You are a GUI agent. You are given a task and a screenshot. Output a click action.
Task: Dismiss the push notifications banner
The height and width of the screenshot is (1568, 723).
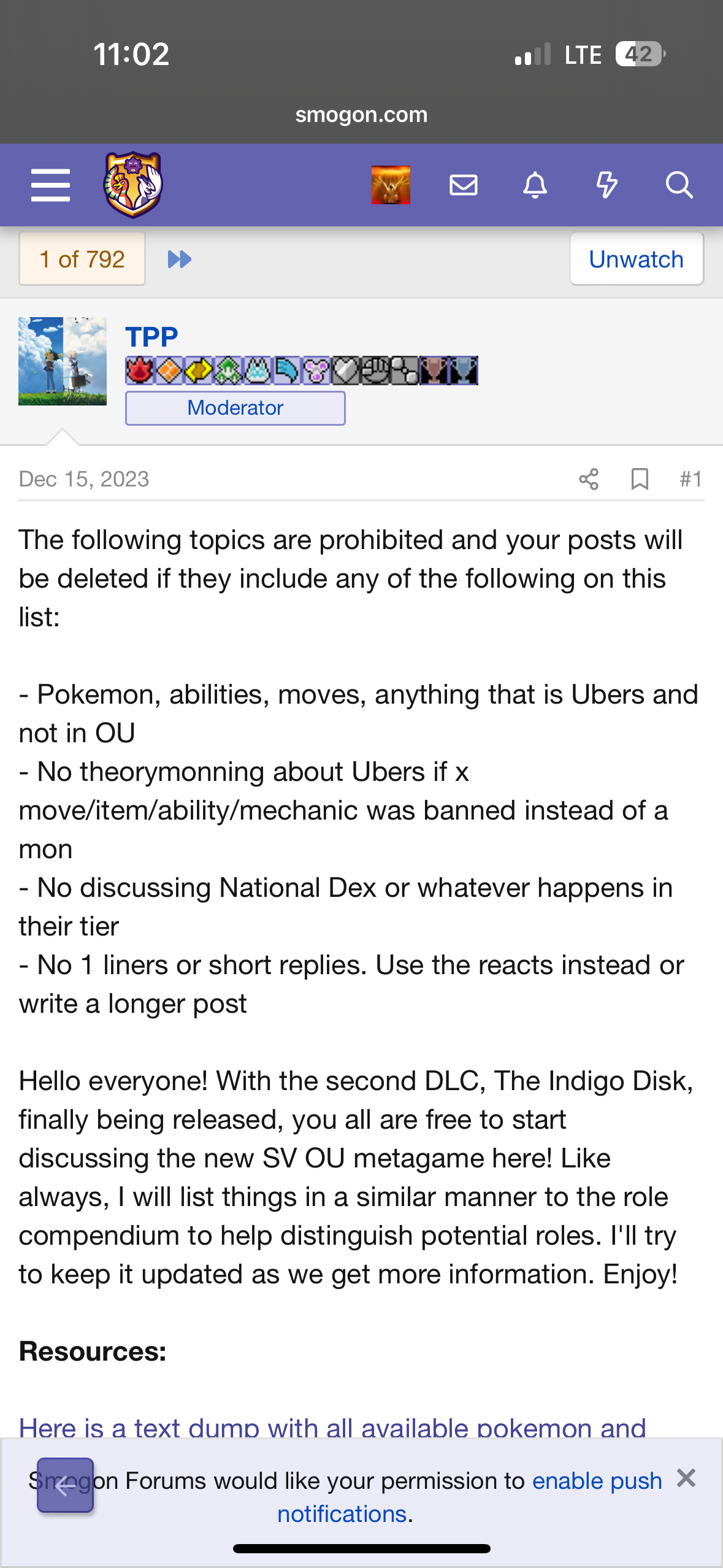click(x=686, y=1478)
